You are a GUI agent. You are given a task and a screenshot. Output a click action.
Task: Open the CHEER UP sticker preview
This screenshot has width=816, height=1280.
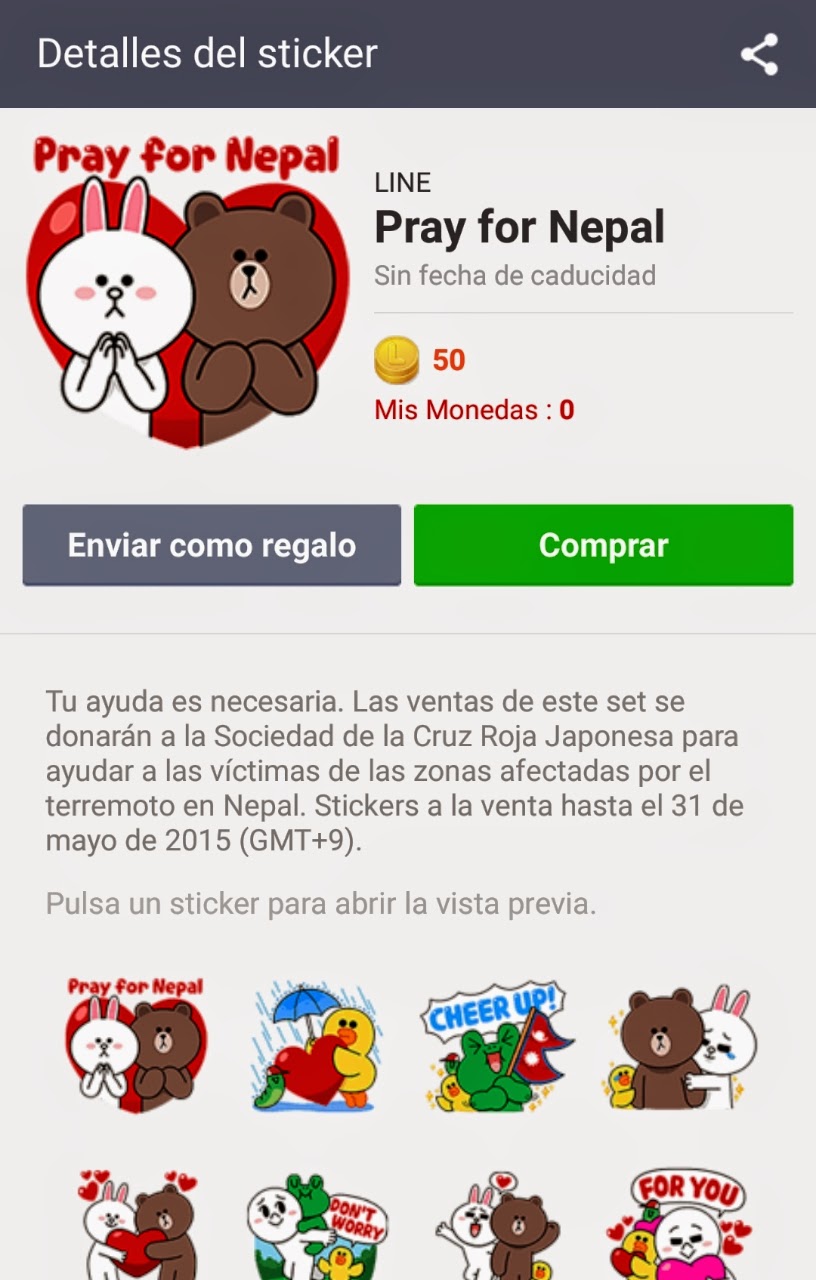coord(498,1046)
